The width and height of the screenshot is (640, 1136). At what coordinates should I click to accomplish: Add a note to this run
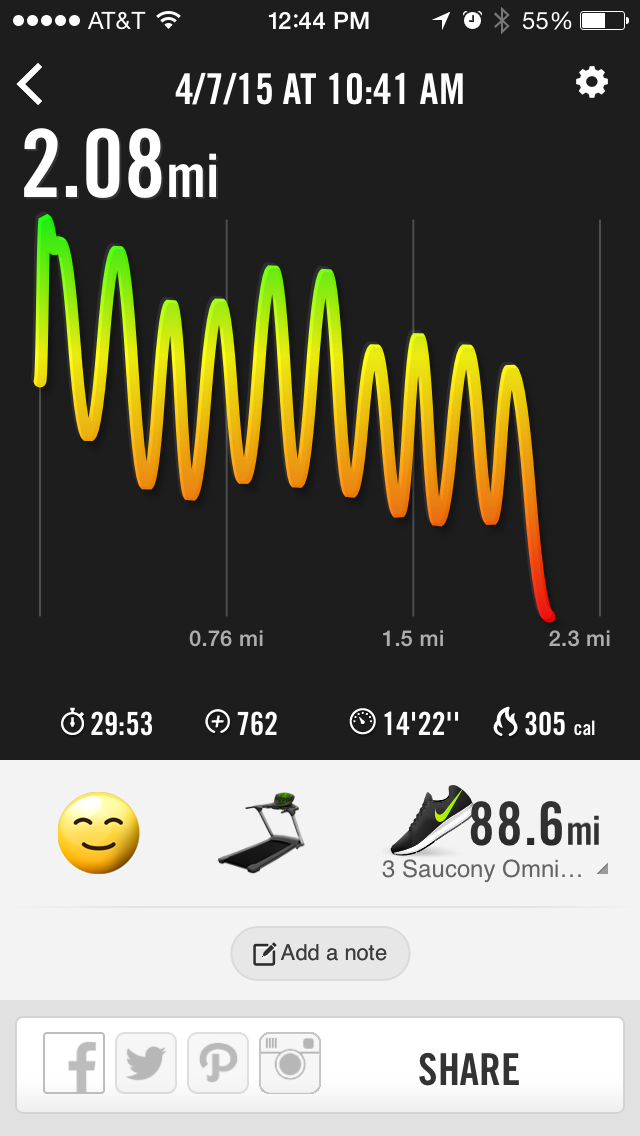point(320,953)
